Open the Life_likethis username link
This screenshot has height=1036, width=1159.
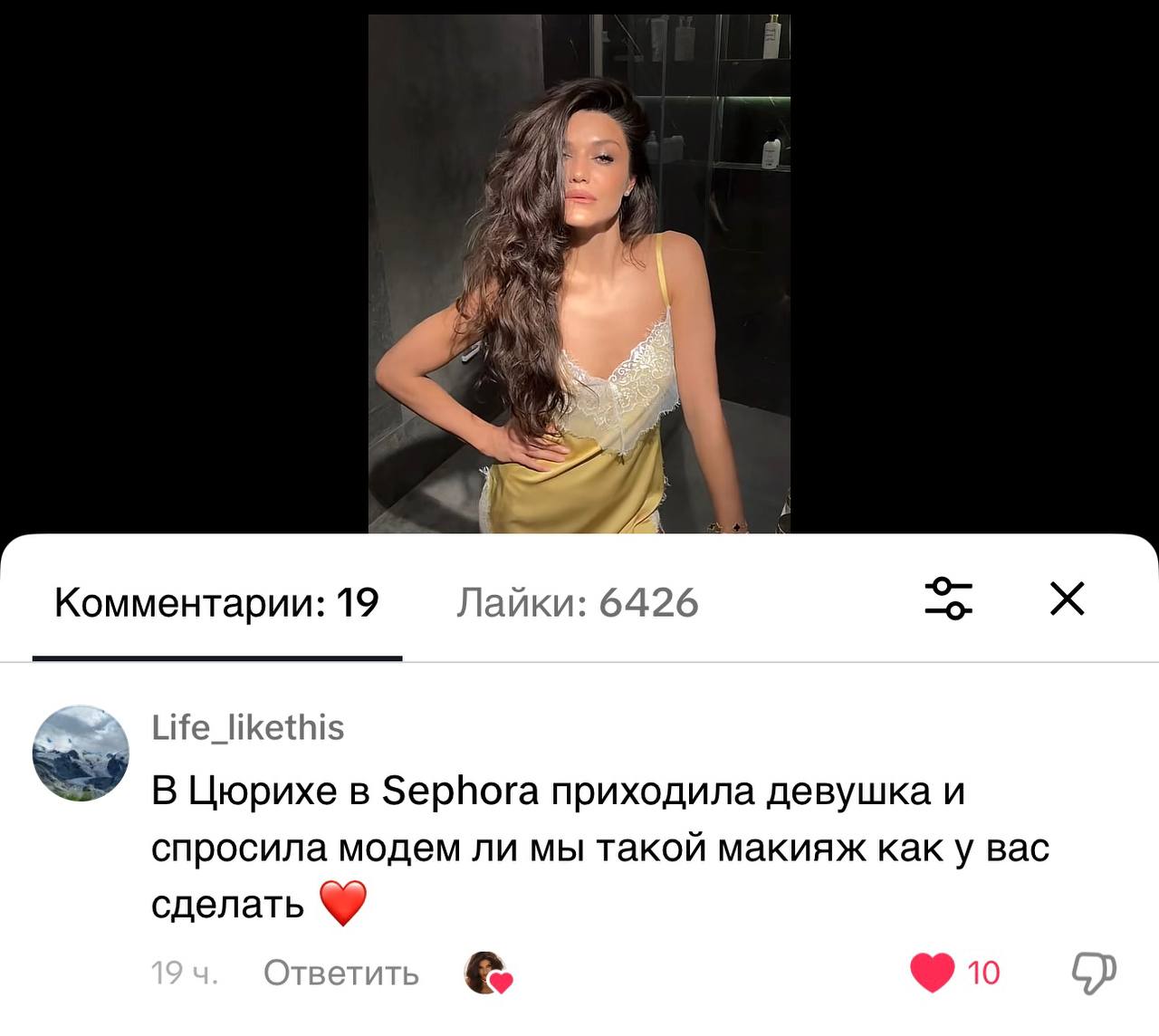coord(247,727)
